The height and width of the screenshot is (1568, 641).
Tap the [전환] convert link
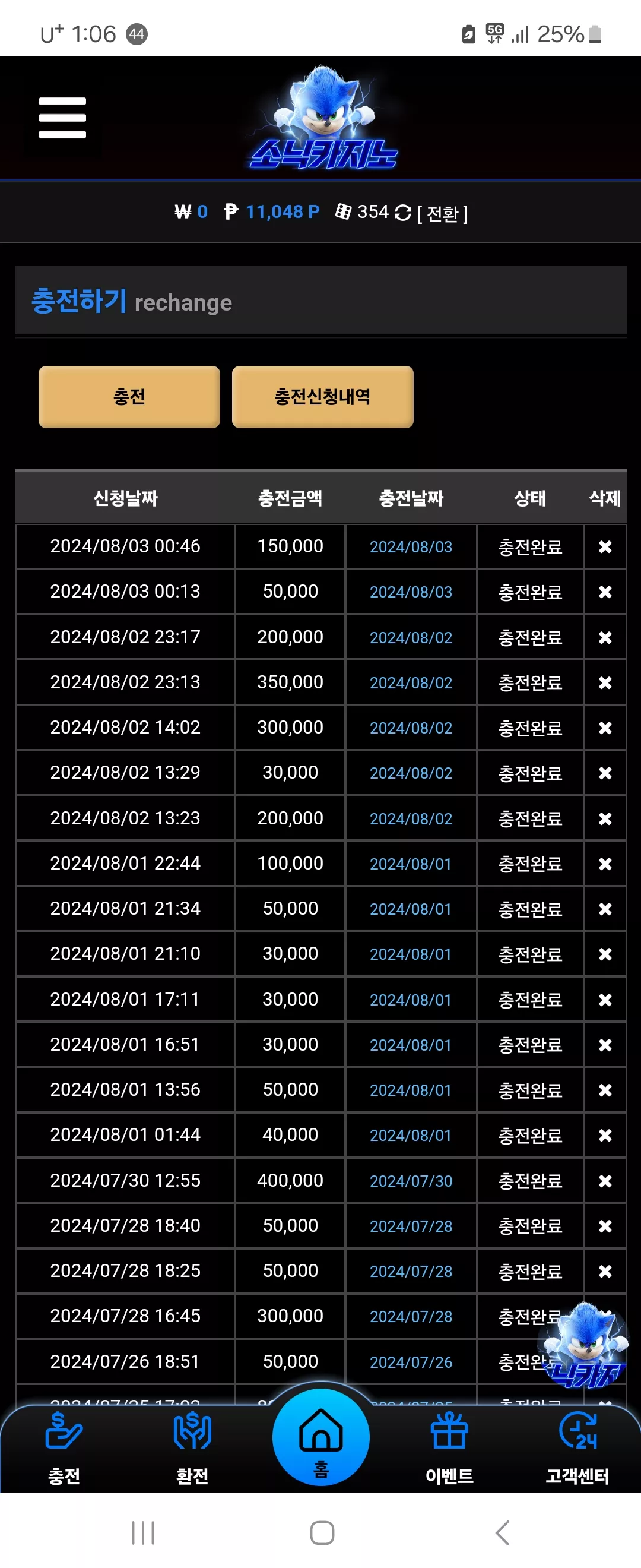[x=443, y=213]
